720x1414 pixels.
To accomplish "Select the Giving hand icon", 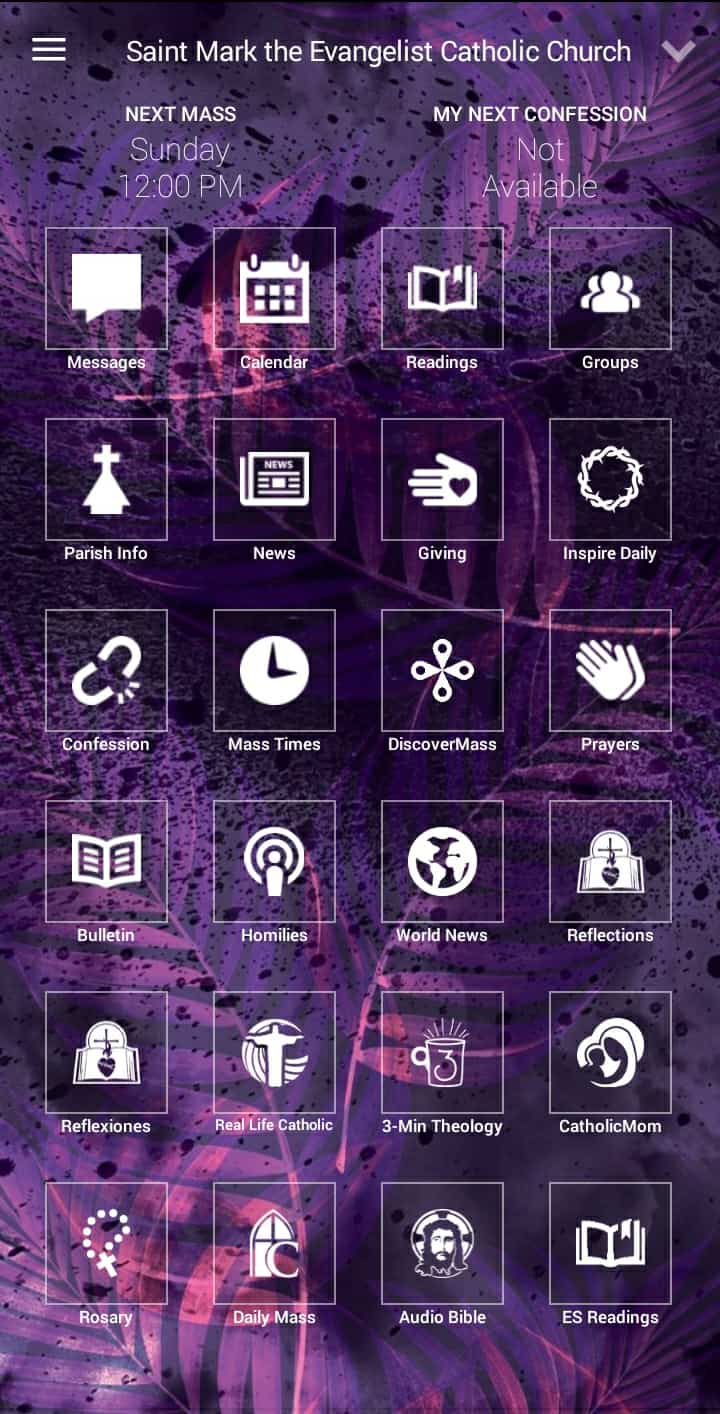I will point(441,478).
